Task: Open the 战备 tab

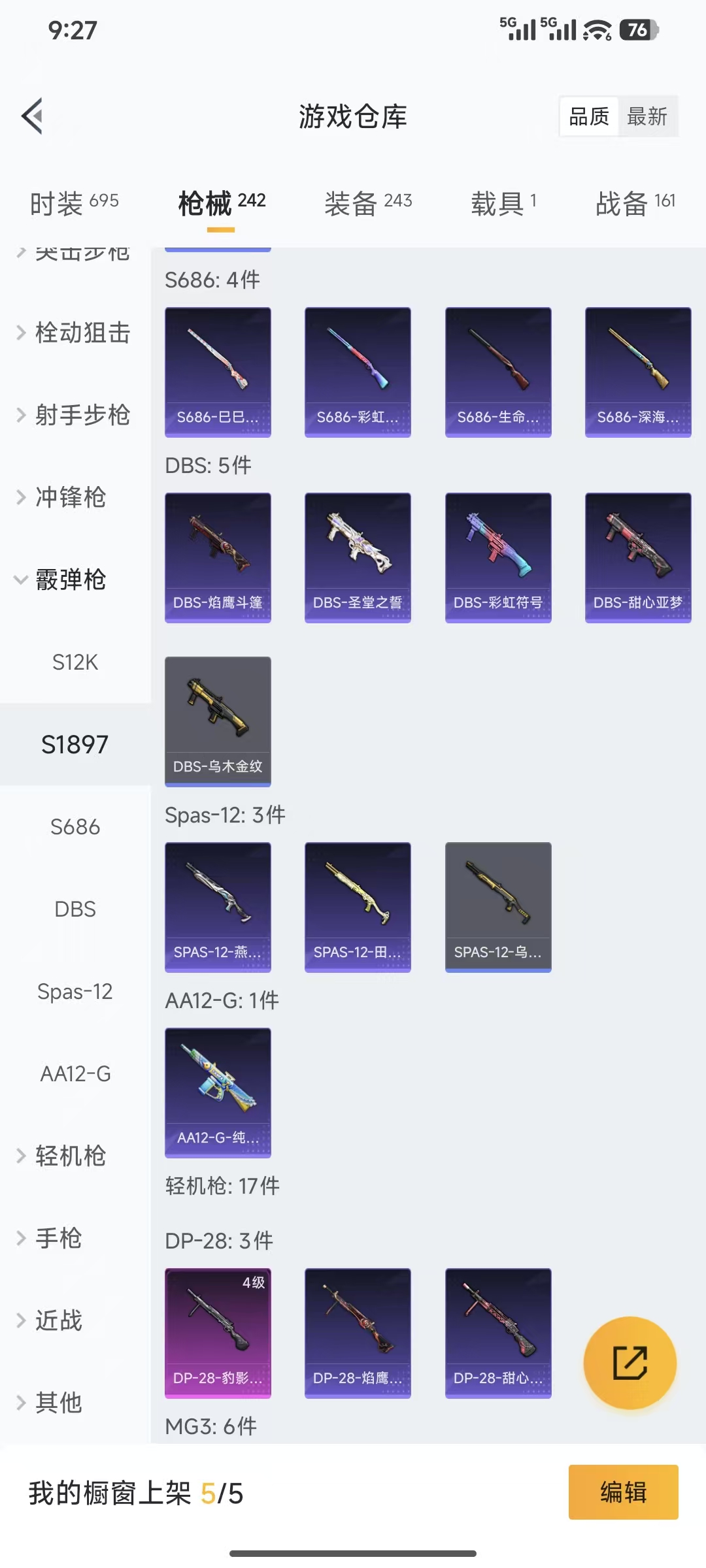Action: (635, 203)
